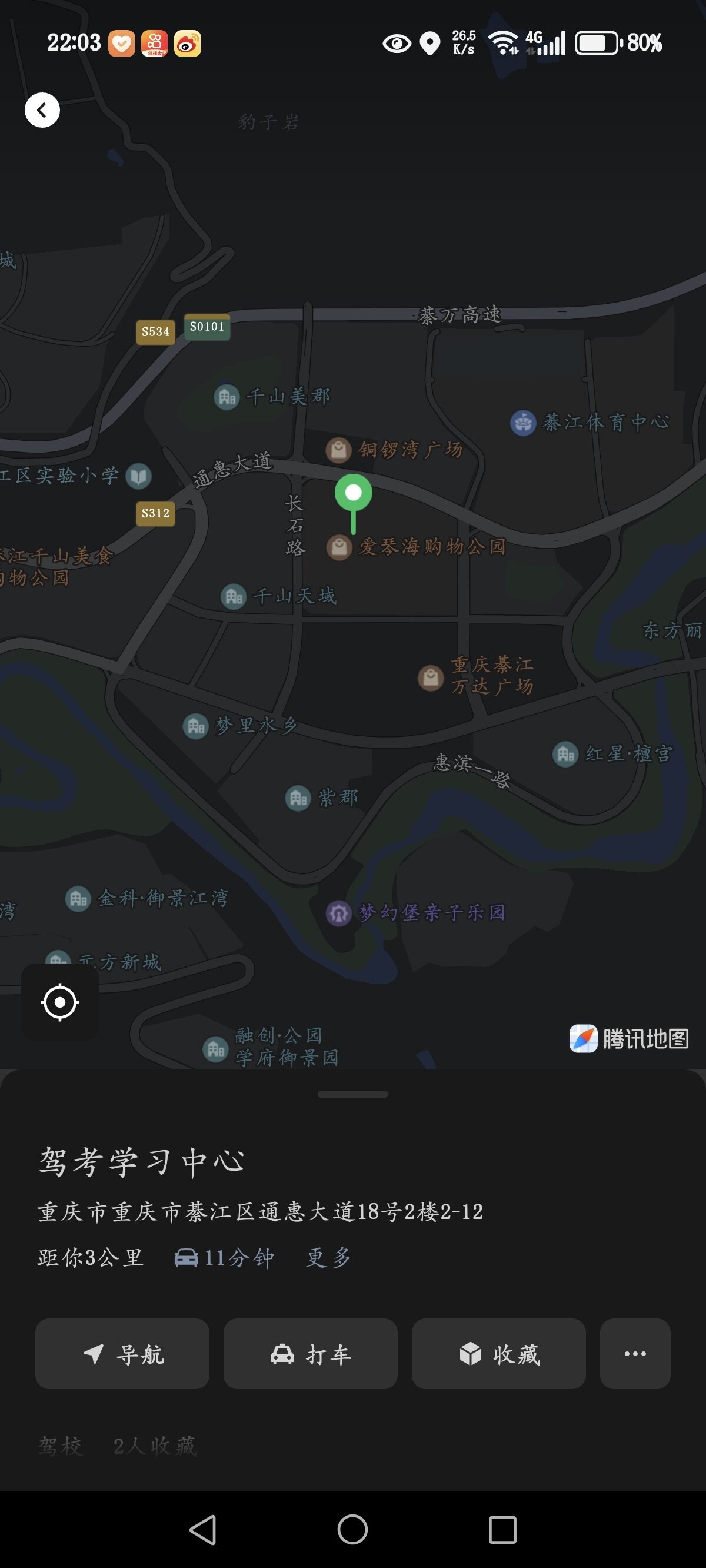Start navigation with the 导航 button

[122, 1354]
